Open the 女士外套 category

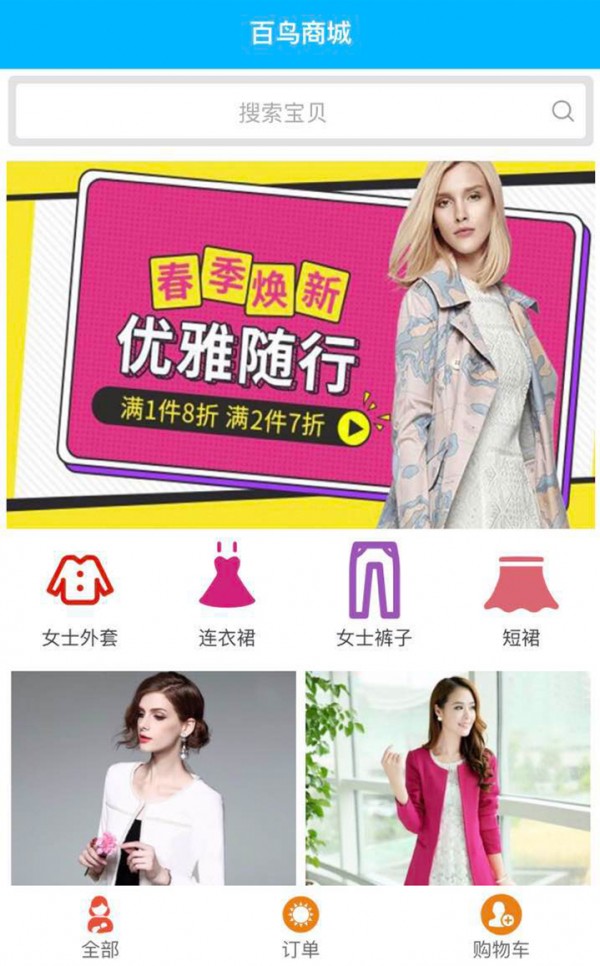pyautogui.click(x=80, y=595)
